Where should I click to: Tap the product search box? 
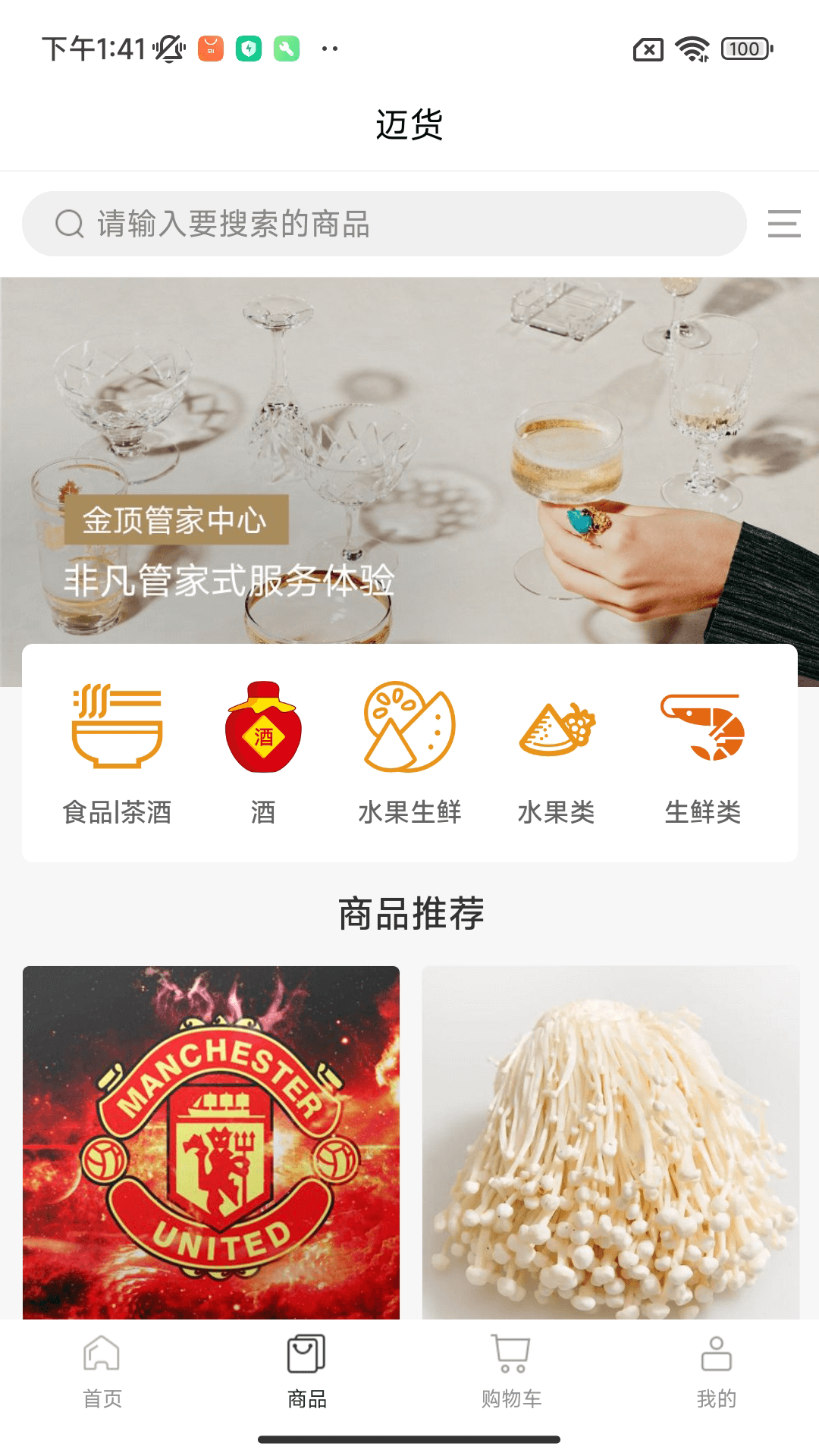[384, 224]
